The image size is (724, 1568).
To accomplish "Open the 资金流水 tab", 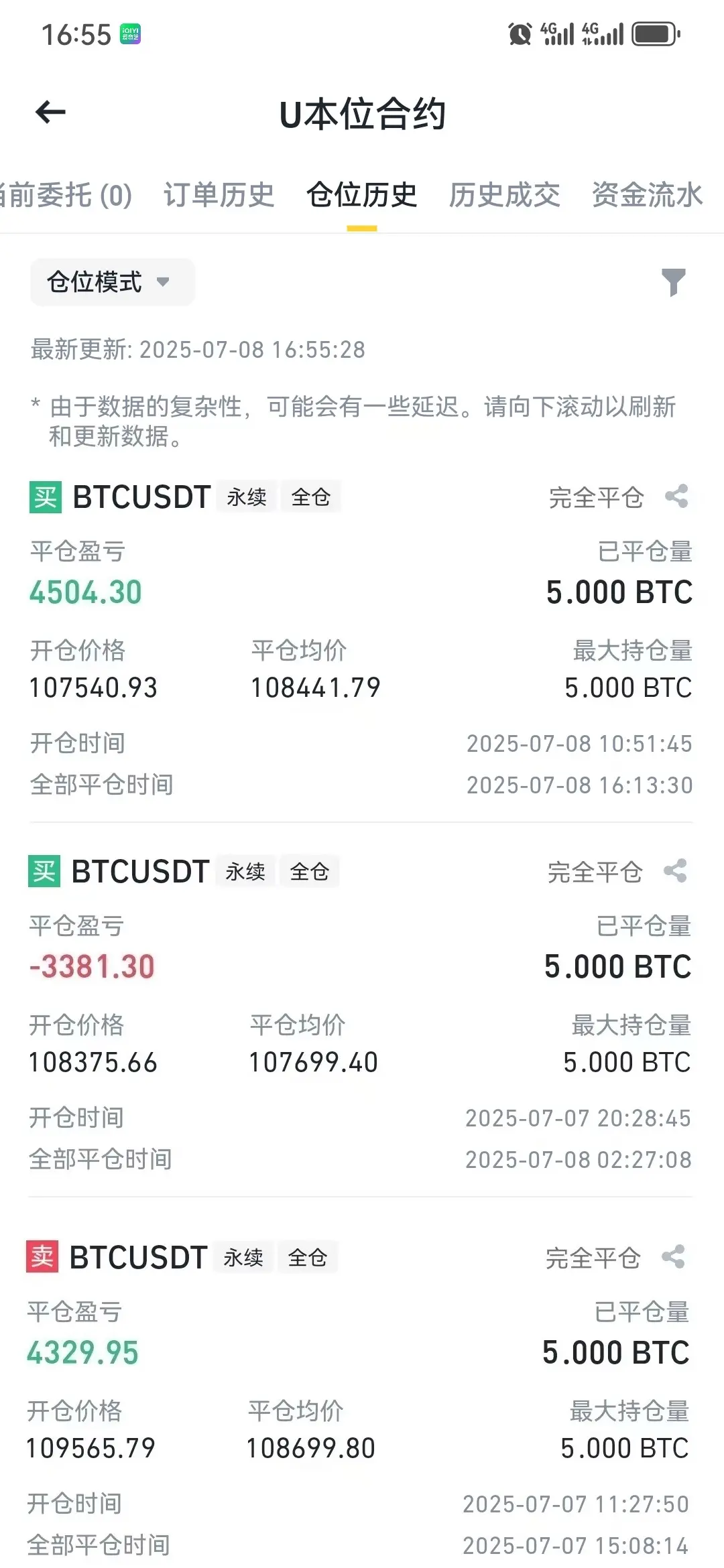I will [x=647, y=196].
